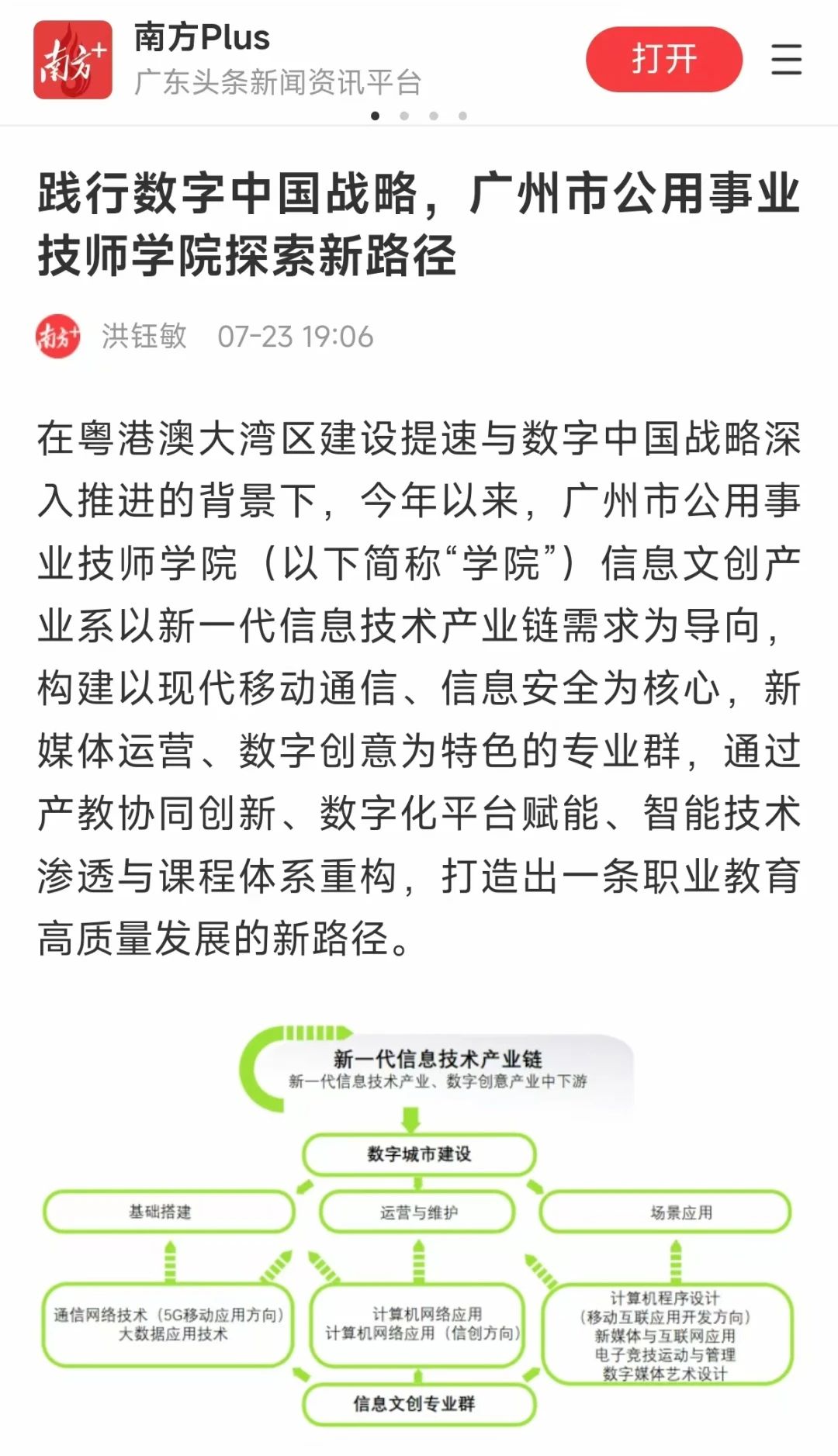The height and width of the screenshot is (1456, 838).
Task: Tap the red 打开 button
Action: click(663, 60)
